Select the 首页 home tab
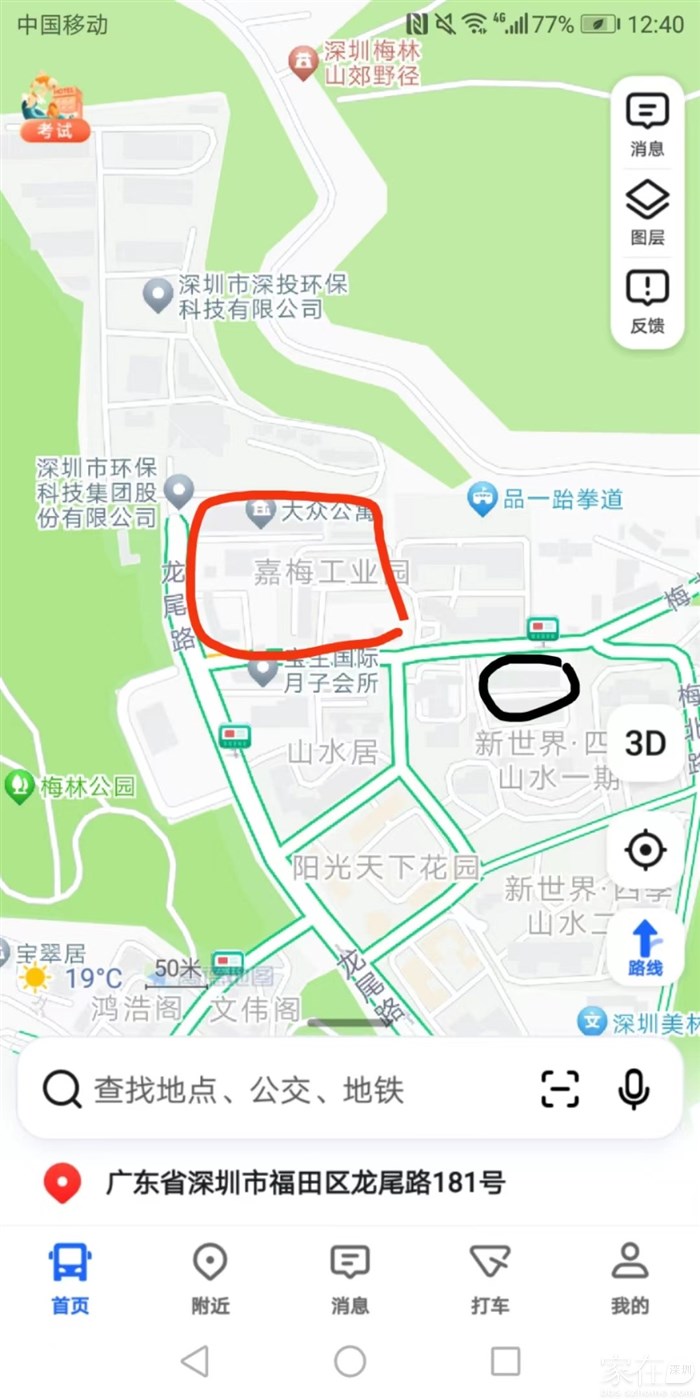 click(x=70, y=1279)
